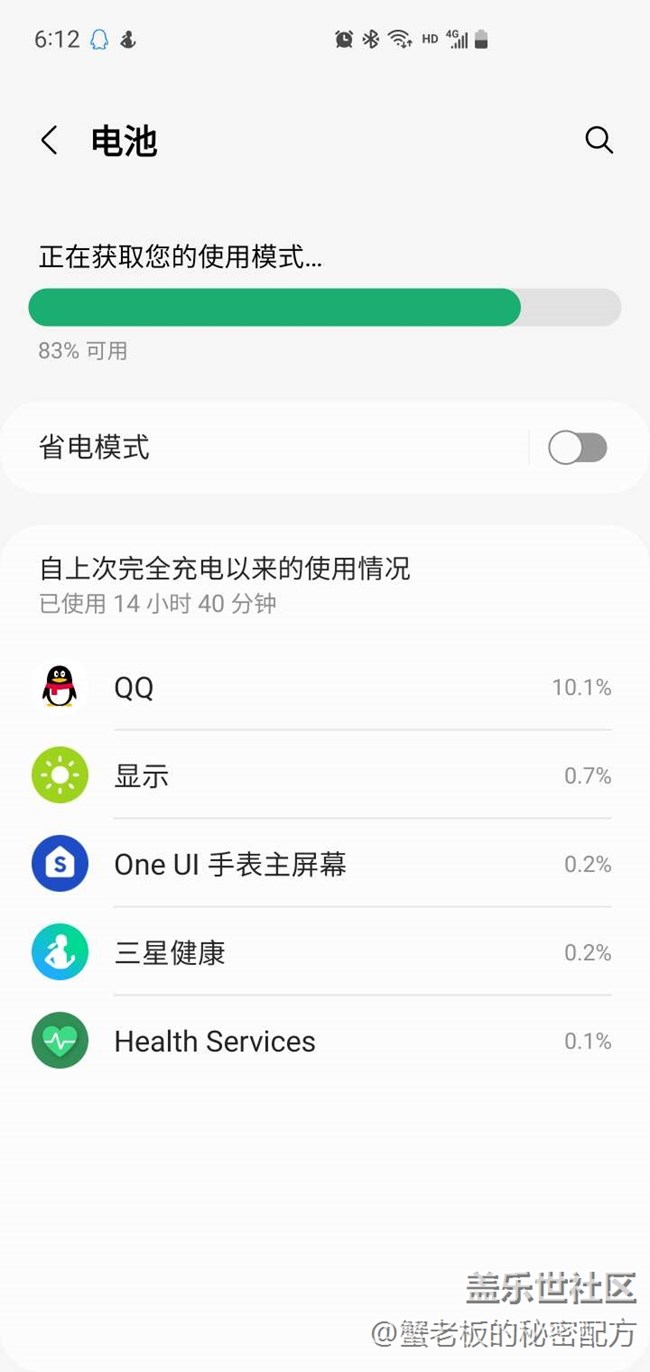Turn on the 省电模式 switch

click(x=577, y=448)
